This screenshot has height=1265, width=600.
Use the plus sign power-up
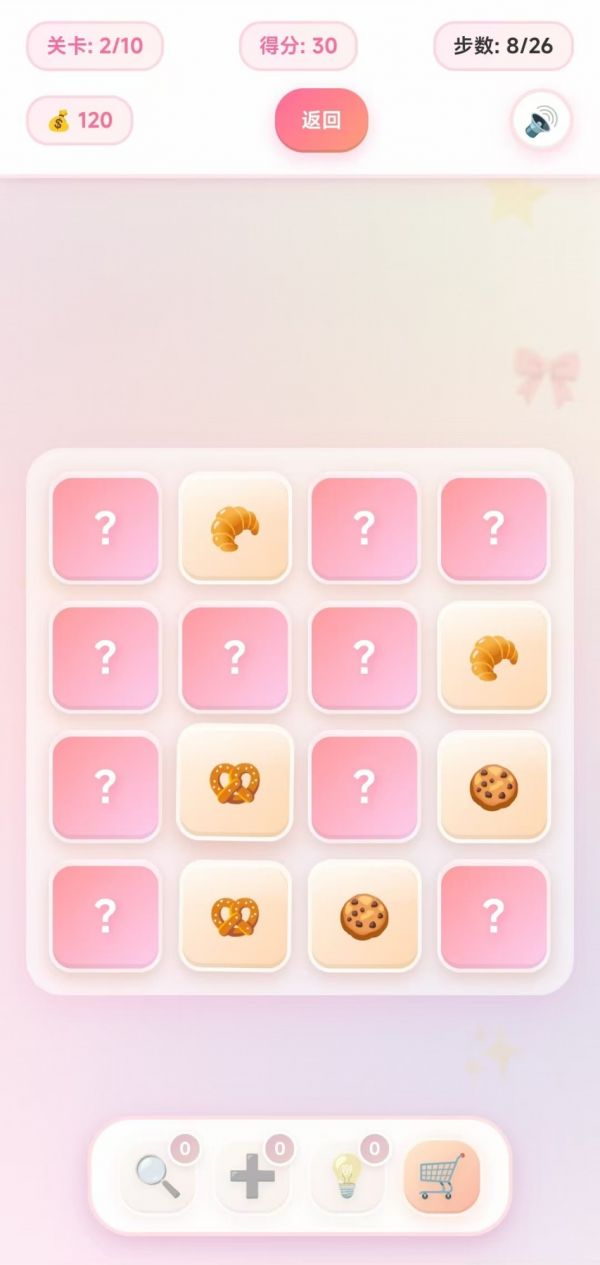point(252,1176)
